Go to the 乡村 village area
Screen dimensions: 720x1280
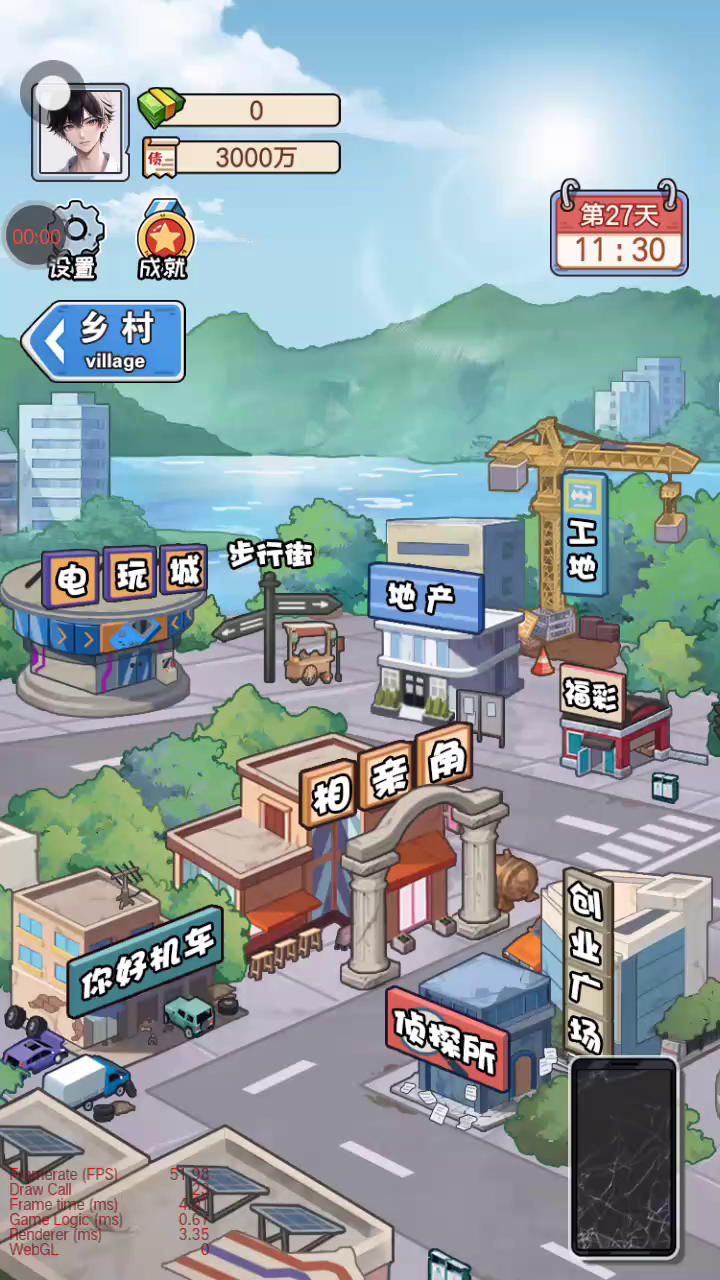[106, 342]
